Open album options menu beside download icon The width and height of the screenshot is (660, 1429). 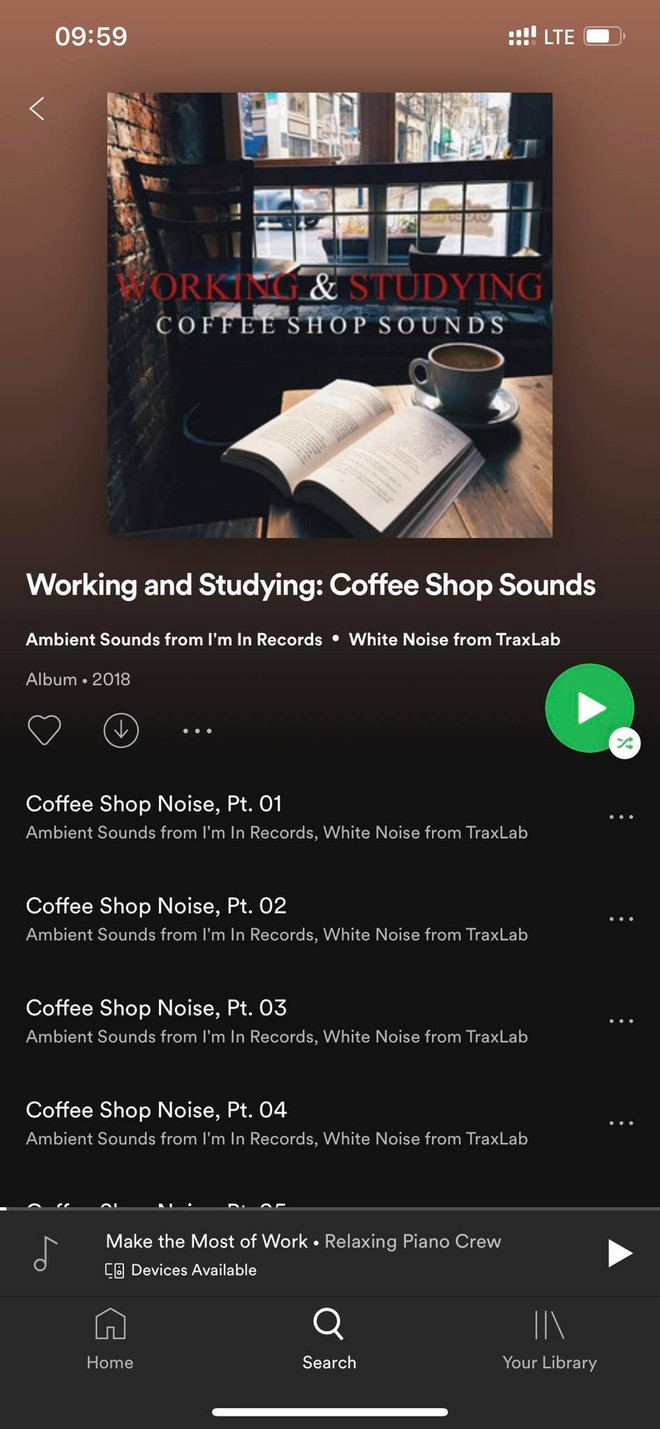point(197,731)
